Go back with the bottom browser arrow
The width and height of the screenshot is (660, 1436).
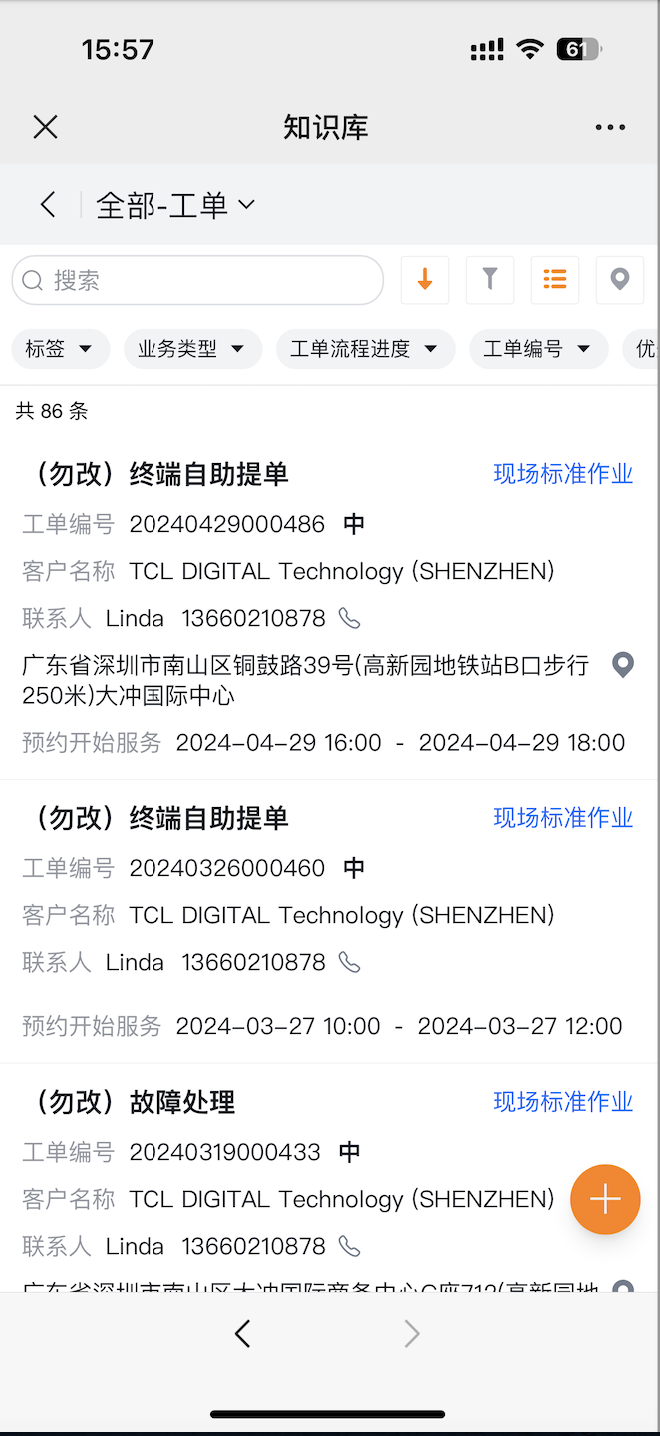pos(242,1333)
